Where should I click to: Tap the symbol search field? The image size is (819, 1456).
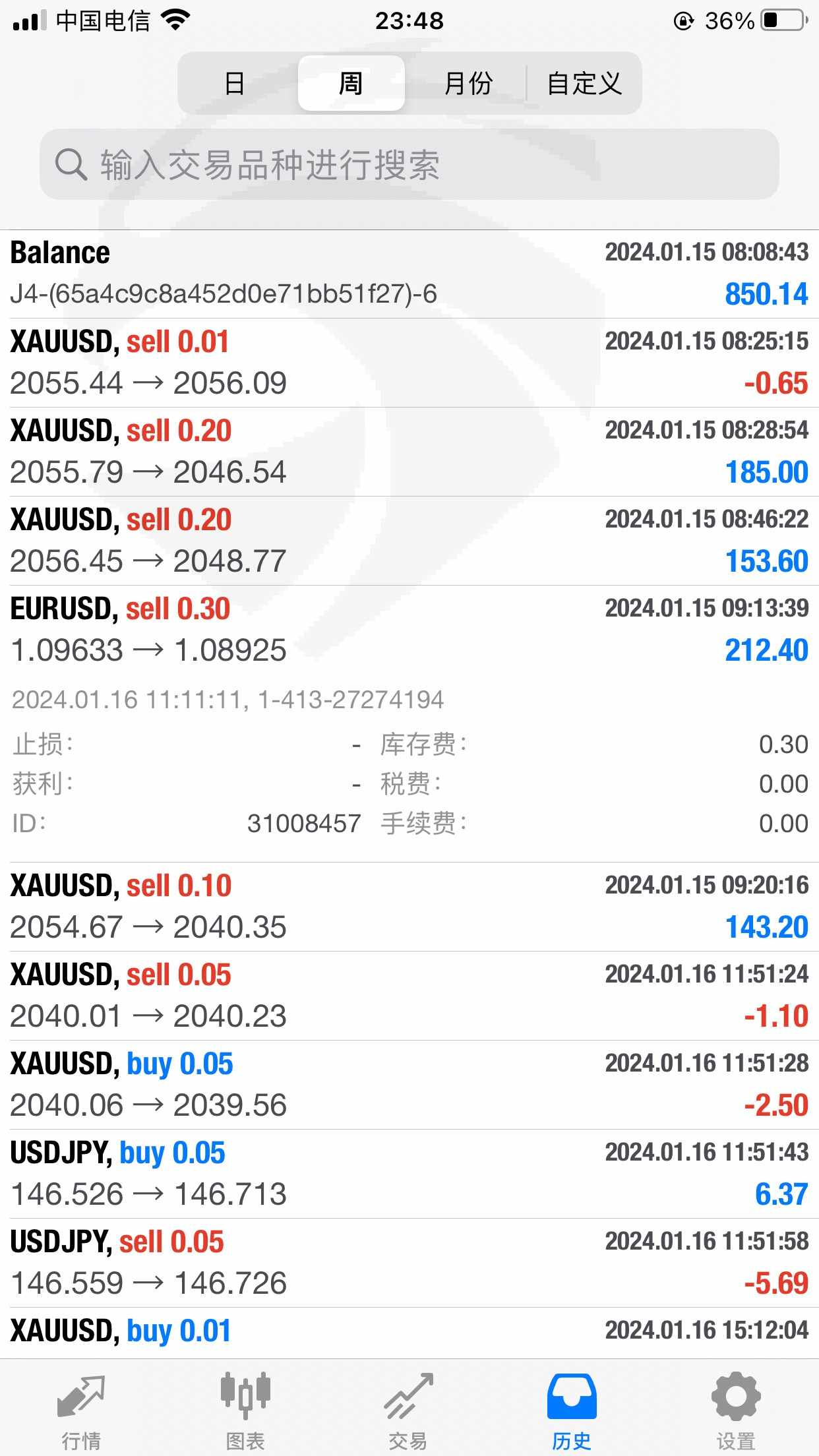pyautogui.click(x=409, y=164)
